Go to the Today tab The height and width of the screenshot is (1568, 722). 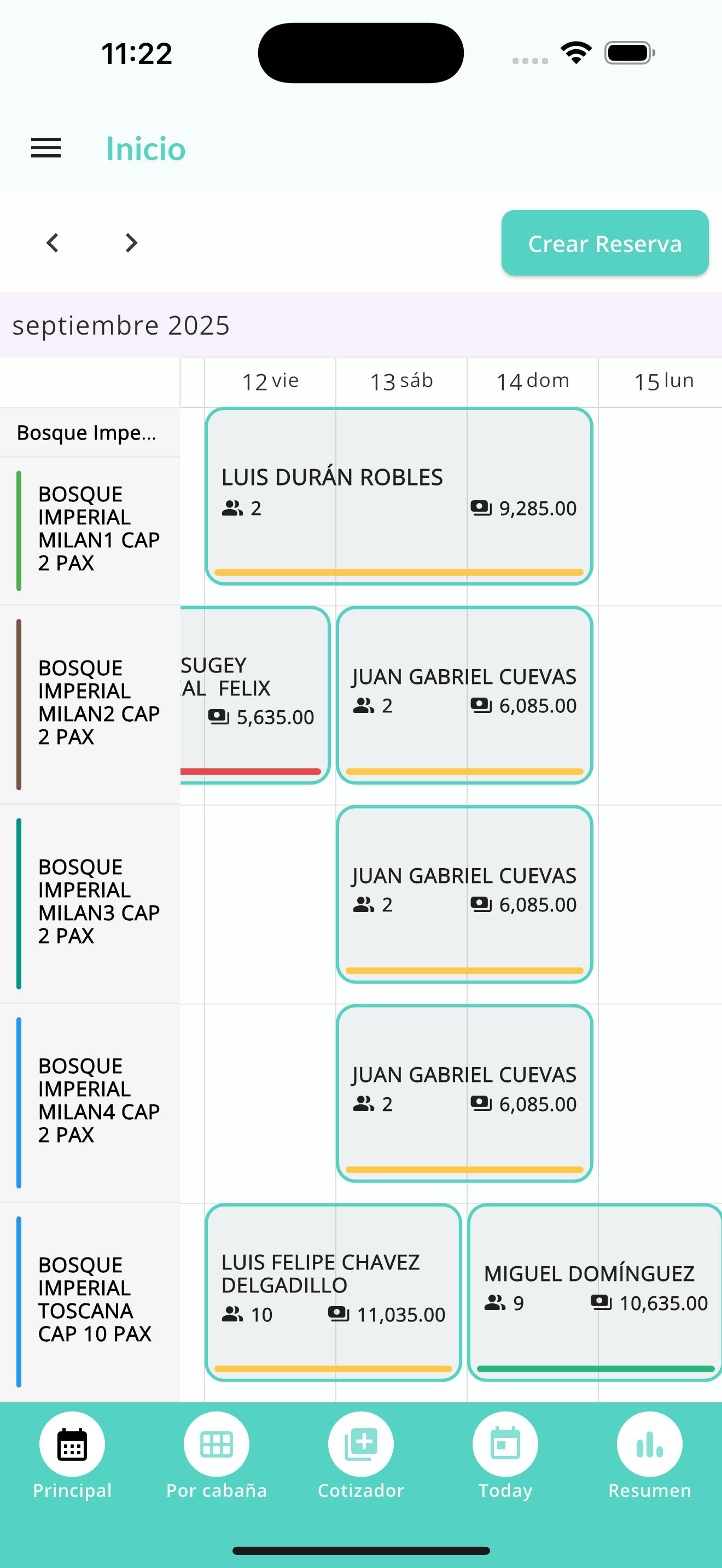click(505, 1455)
